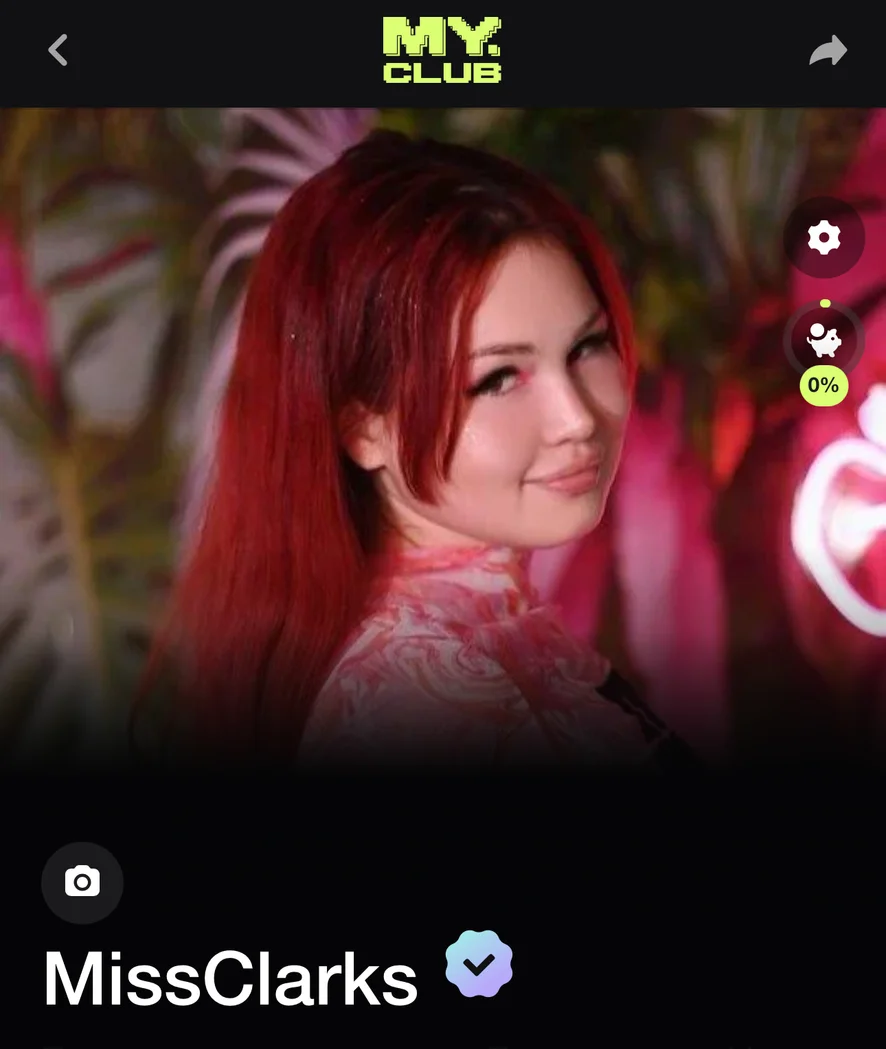This screenshot has width=886, height=1049.
Task: Open the settings gear
Action: [x=823, y=238]
